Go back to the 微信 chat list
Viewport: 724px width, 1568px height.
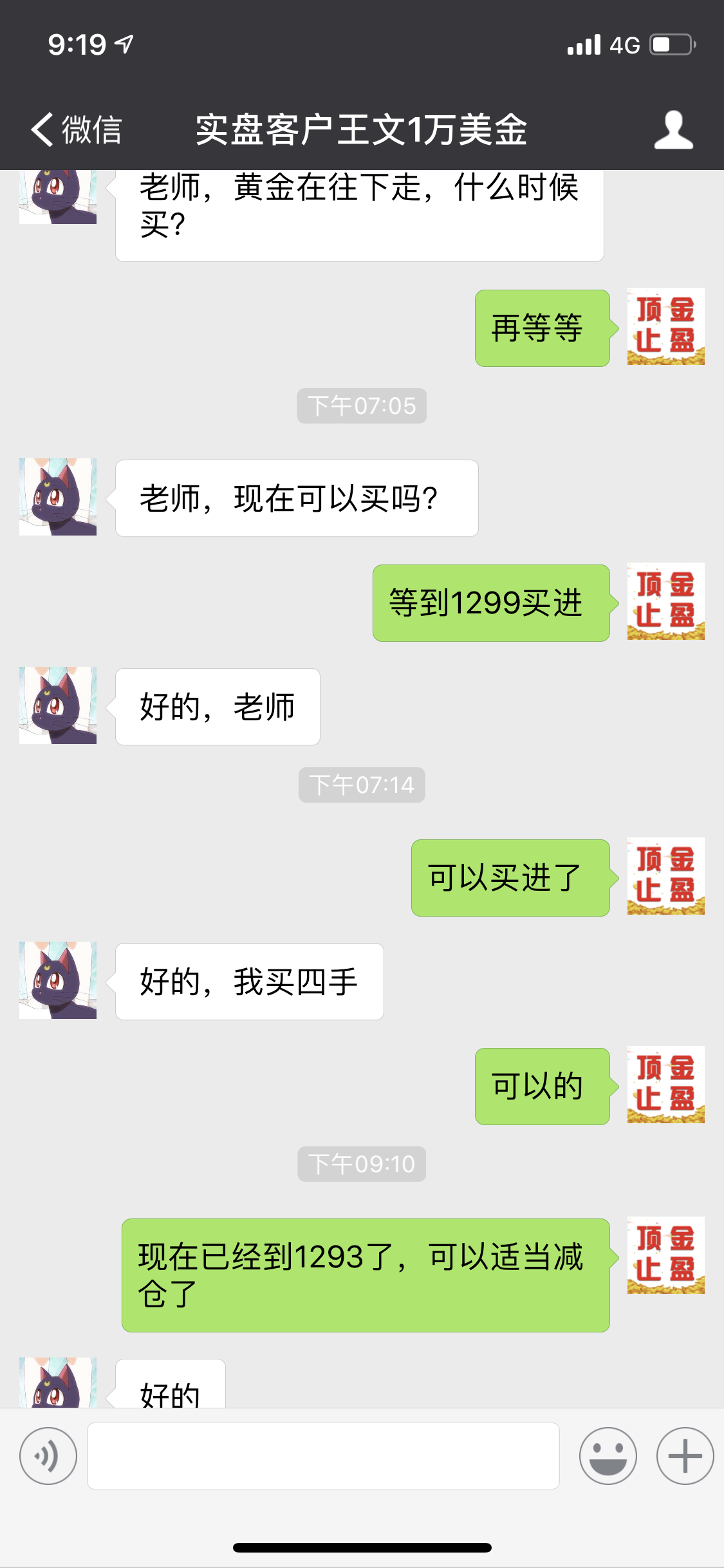76,129
